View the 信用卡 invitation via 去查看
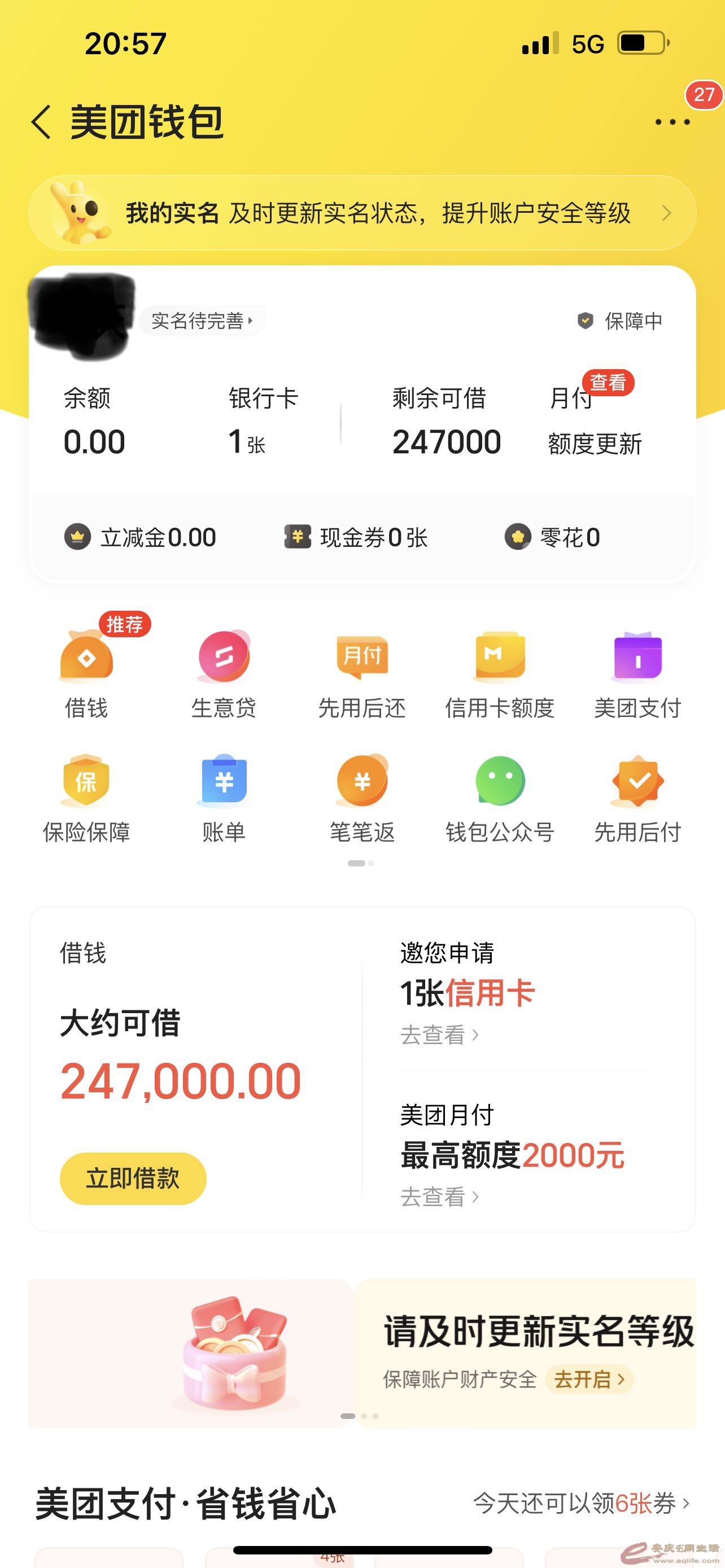 pyautogui.click(x=439, y=1035)
